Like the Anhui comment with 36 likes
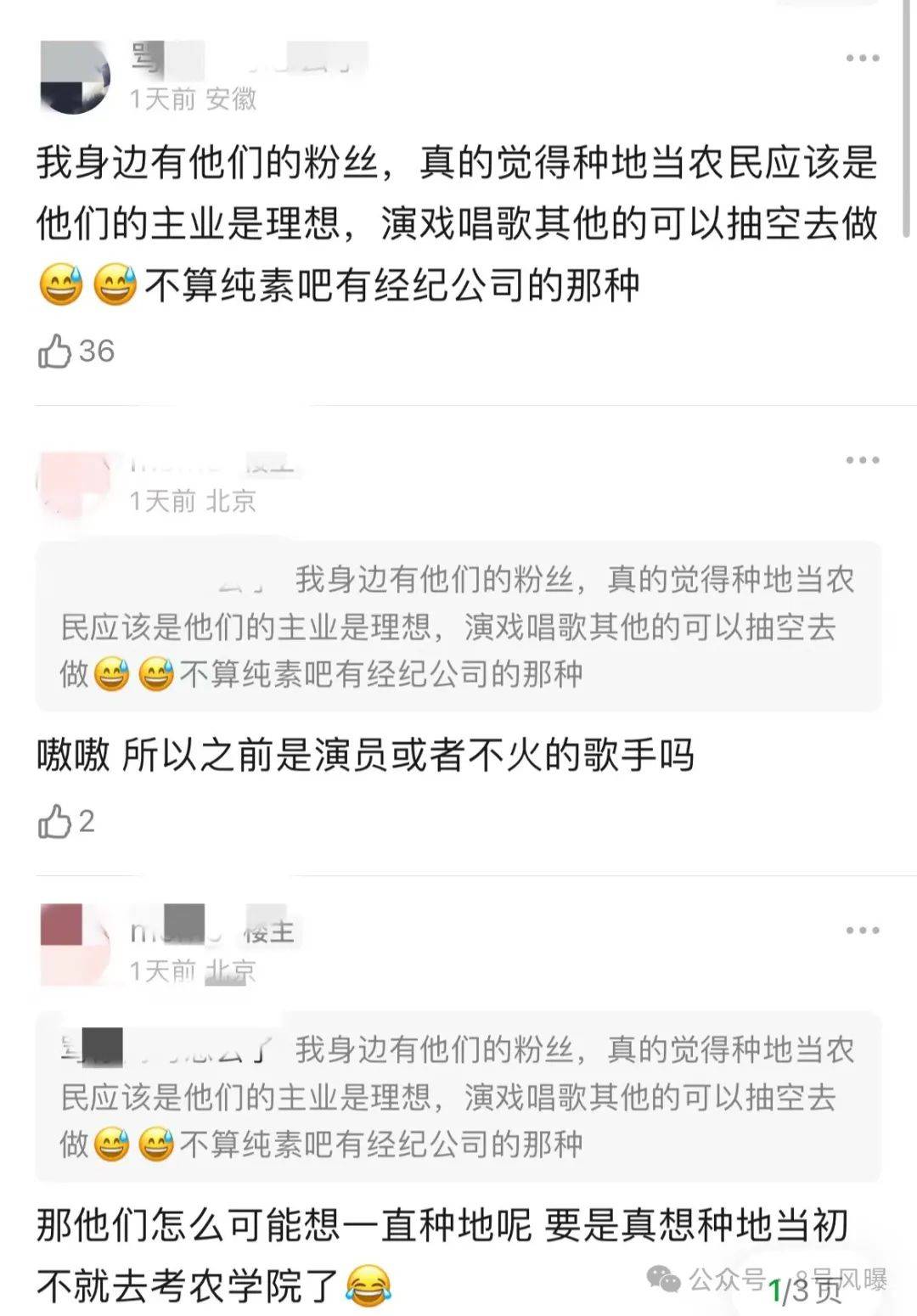Image resolution: width=917 pixels, height=1316 pixels. [55, 351]
